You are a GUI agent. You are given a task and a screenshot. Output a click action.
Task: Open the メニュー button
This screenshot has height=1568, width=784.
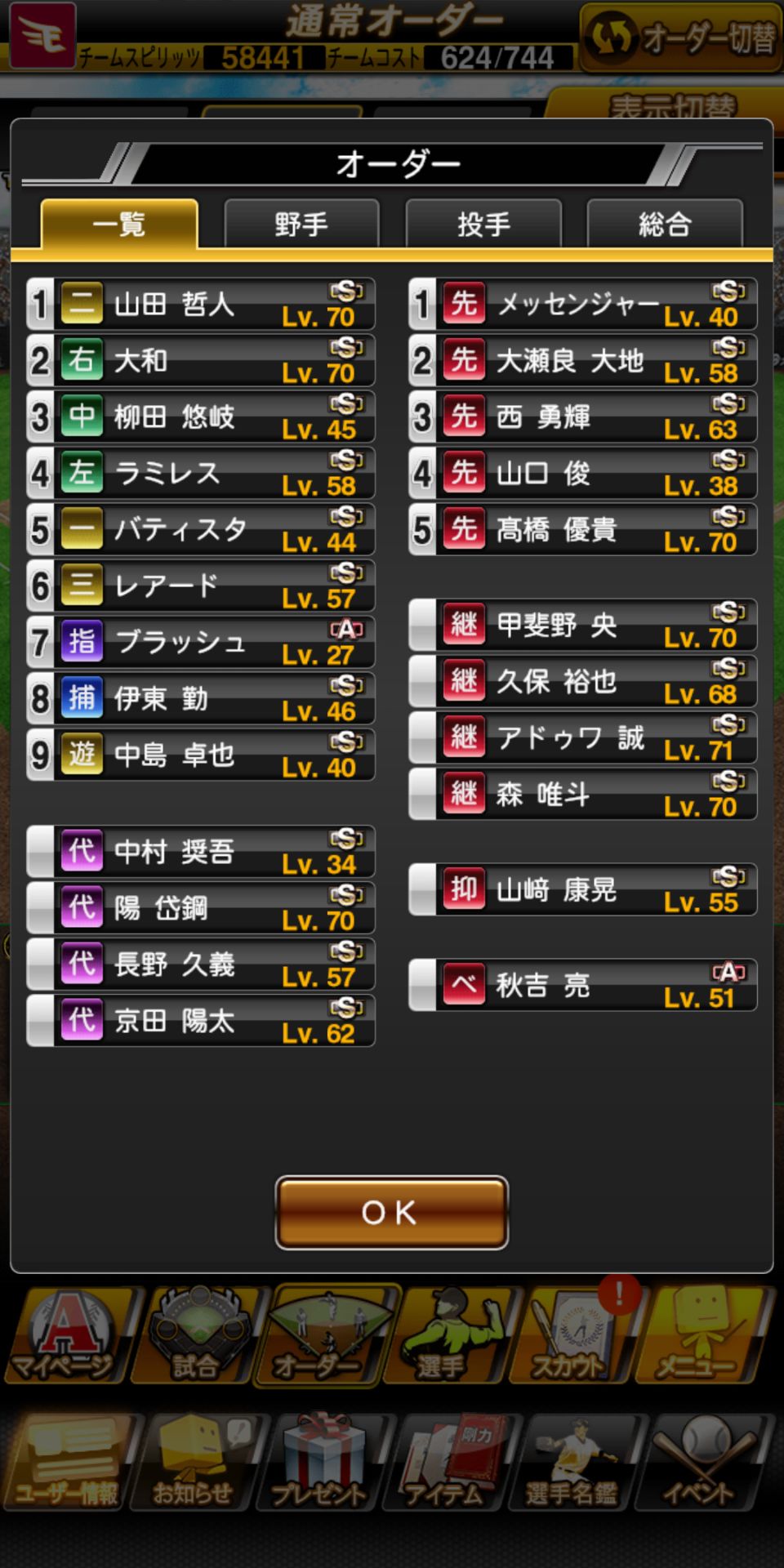click(x=701, y=1336)
